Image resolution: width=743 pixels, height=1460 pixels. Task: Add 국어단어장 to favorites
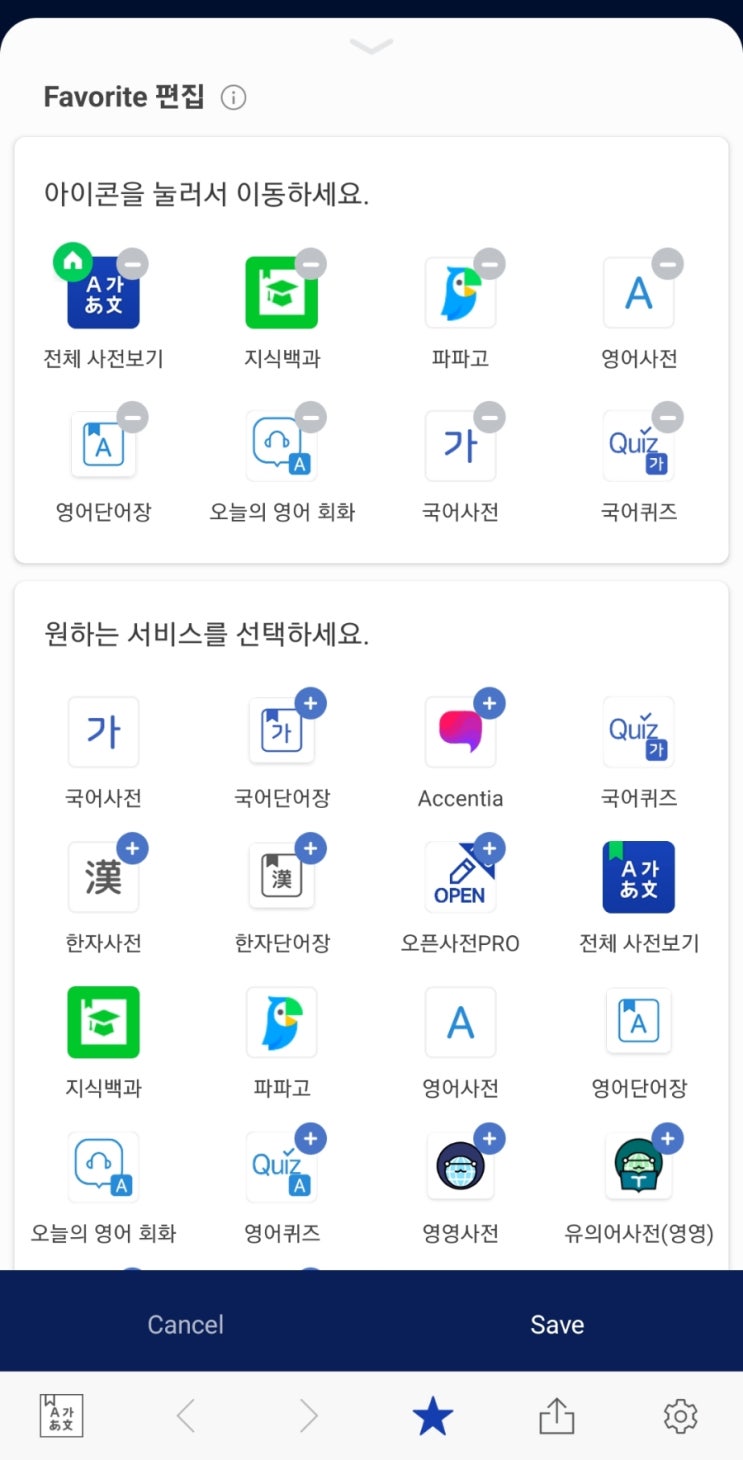[311, 704]
